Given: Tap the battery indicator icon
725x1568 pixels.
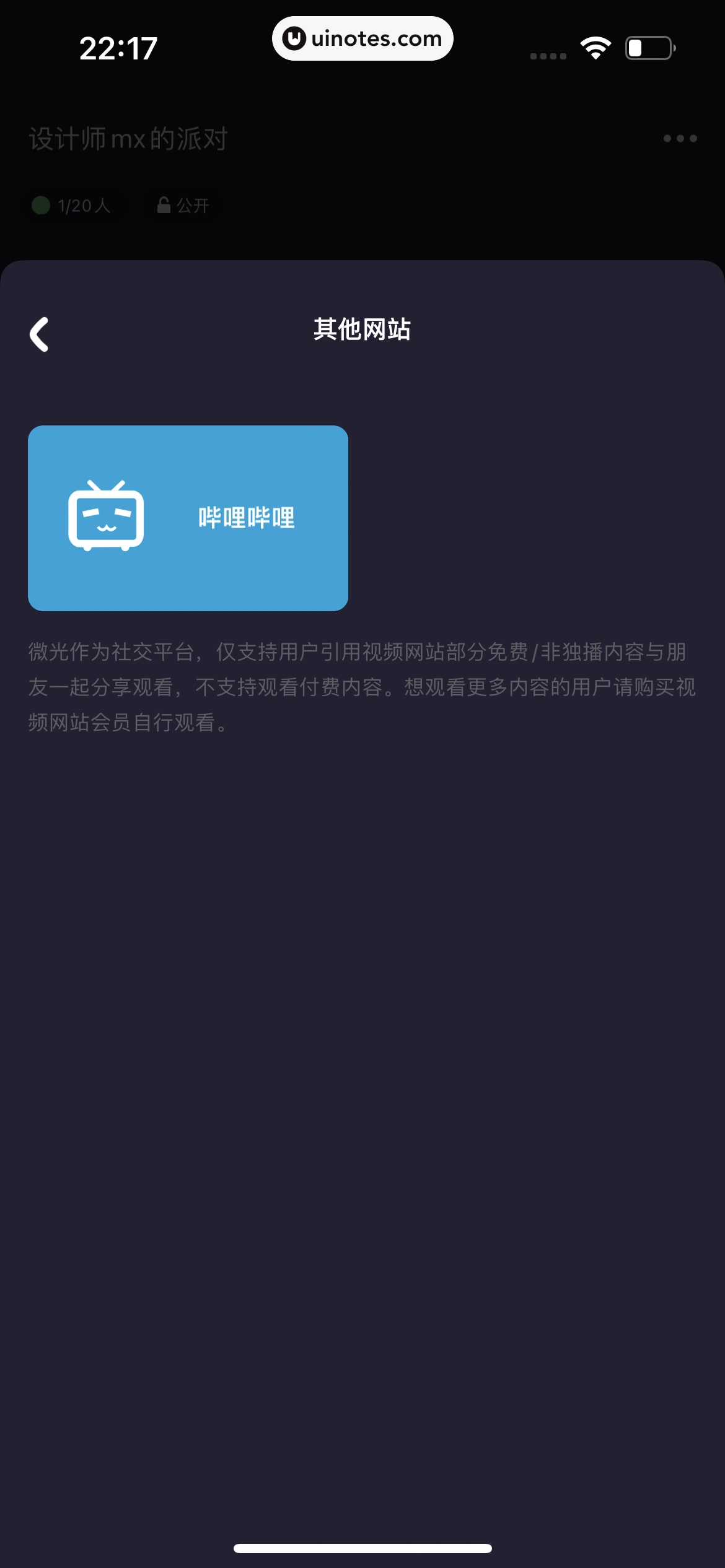Looking at the screenshot, I should [648, 46].
